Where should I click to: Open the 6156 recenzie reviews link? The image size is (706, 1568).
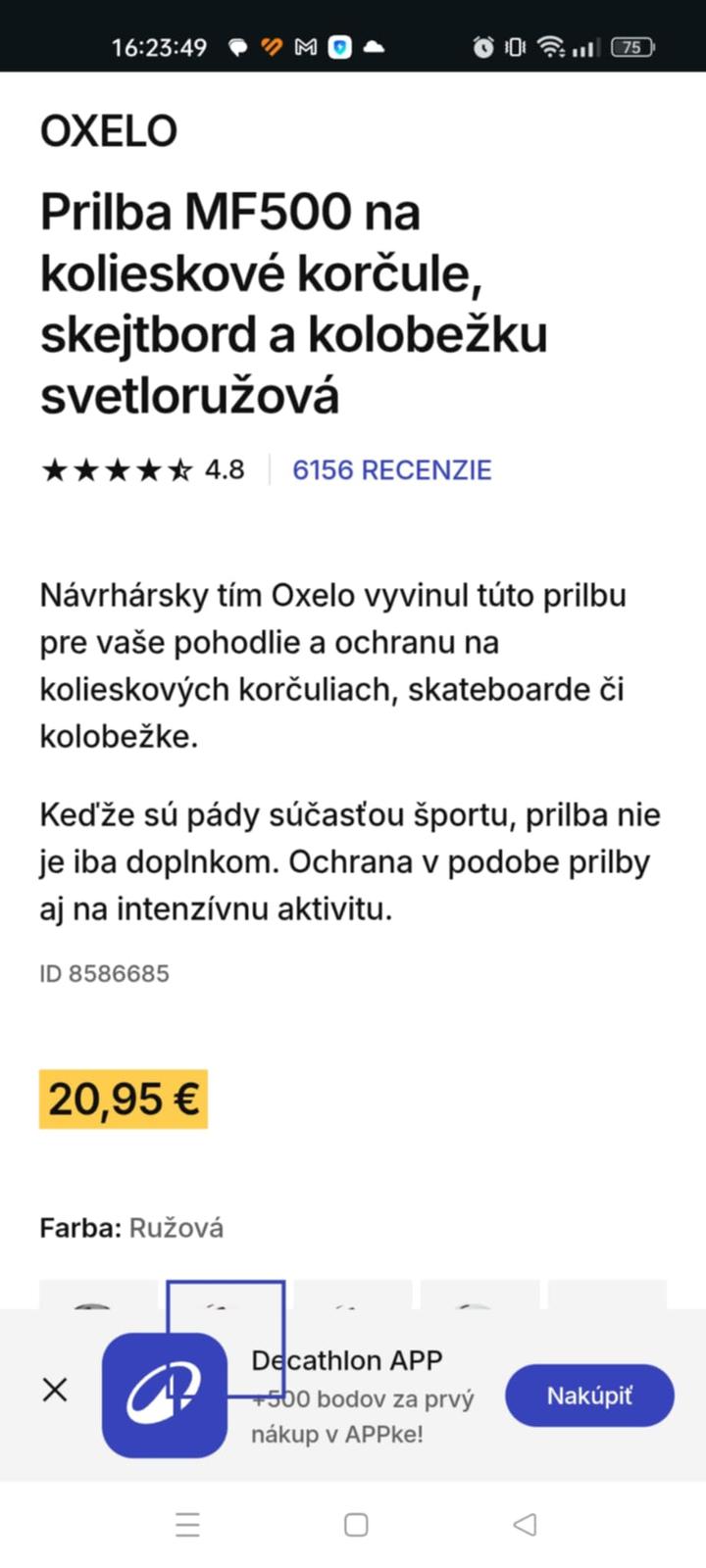click(x=391, y=470)
